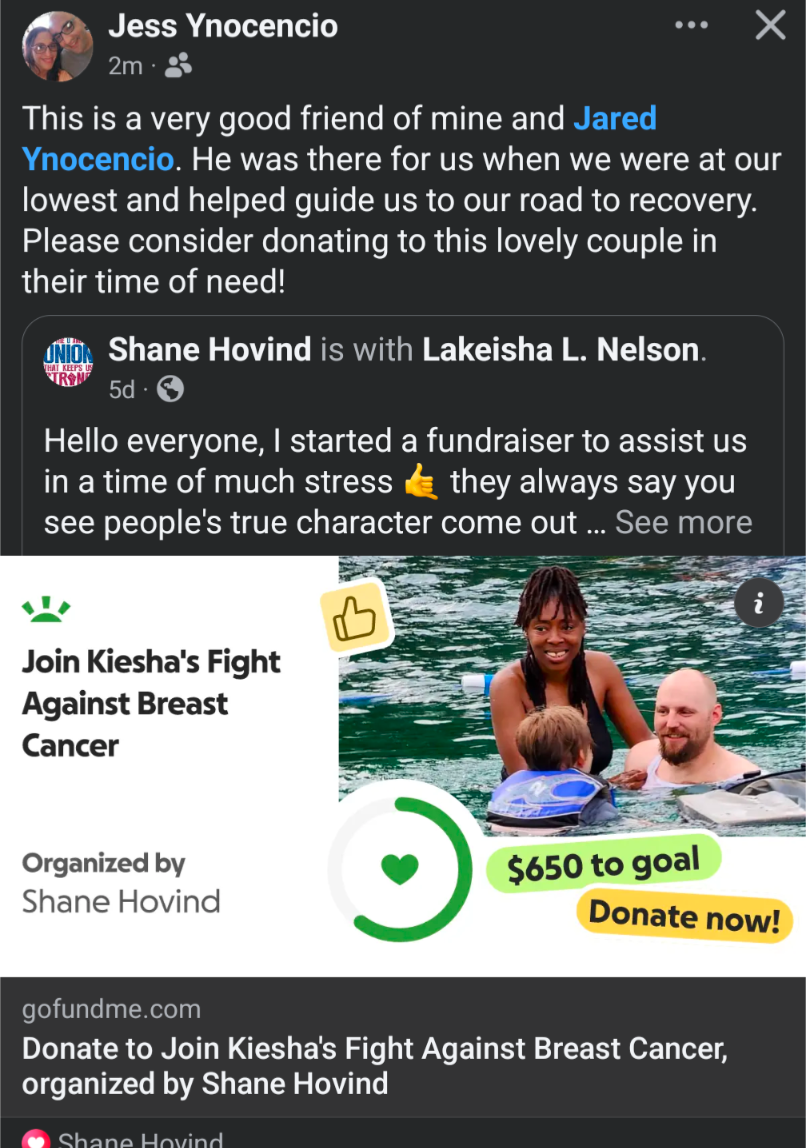The width and height of the screenshot is (806, 1148).
Task: Open the post's three-dot options menu
Action: (691, 26)
